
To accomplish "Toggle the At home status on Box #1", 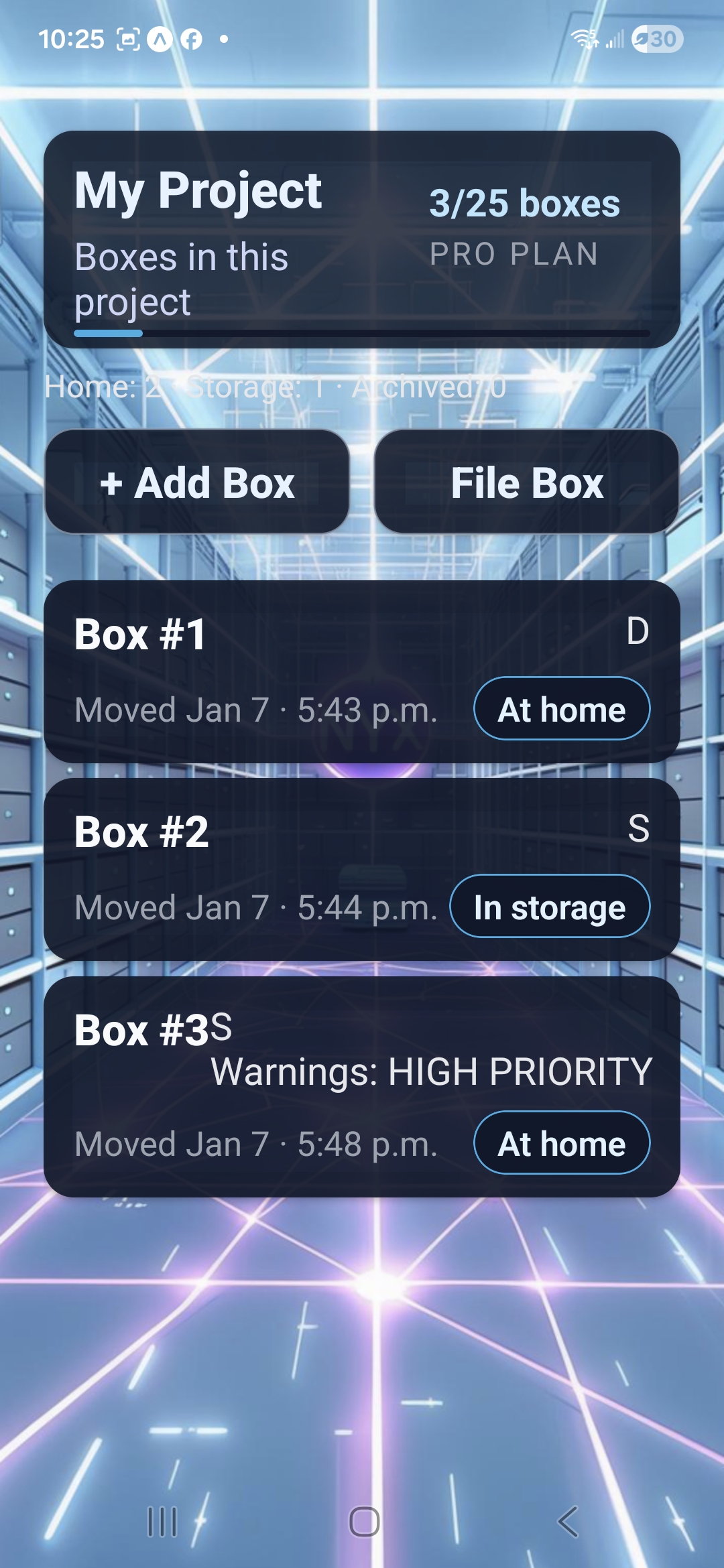I will click(x=562, y=709).
